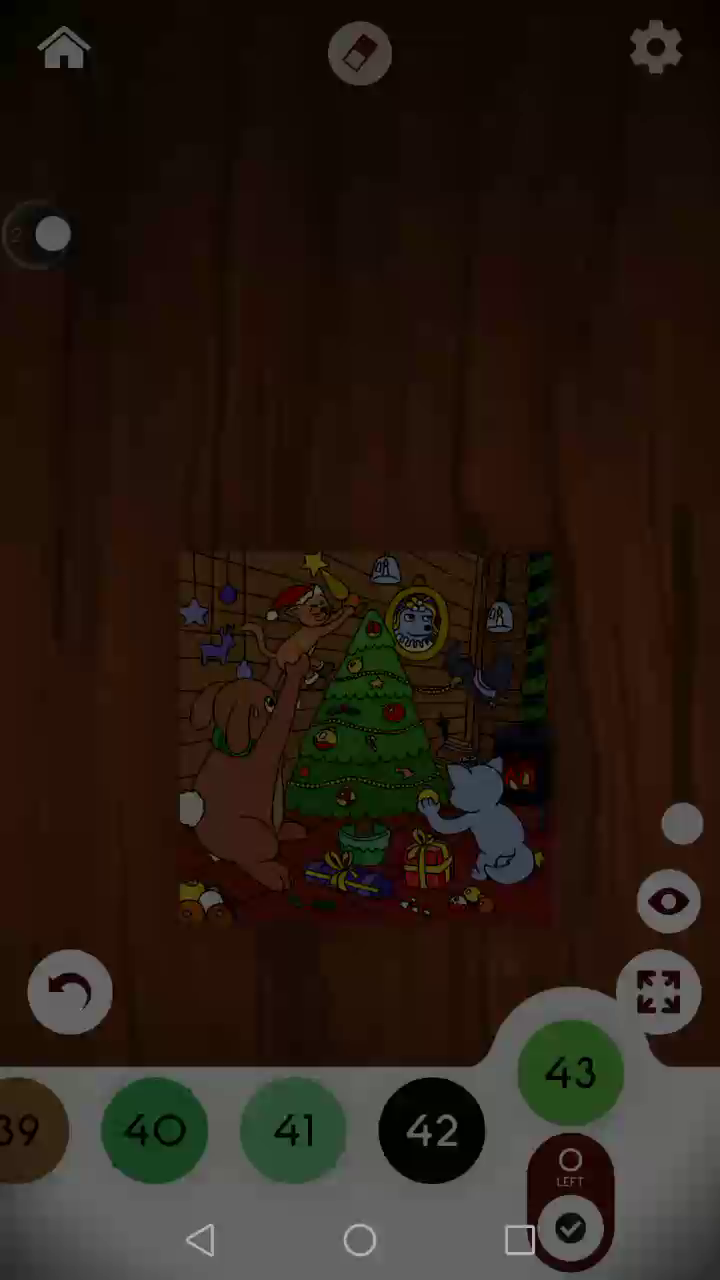Image resolution: width=720 pixels, height=1280 pixels.
Task: Undo the last action
Action: click(69, 991)
